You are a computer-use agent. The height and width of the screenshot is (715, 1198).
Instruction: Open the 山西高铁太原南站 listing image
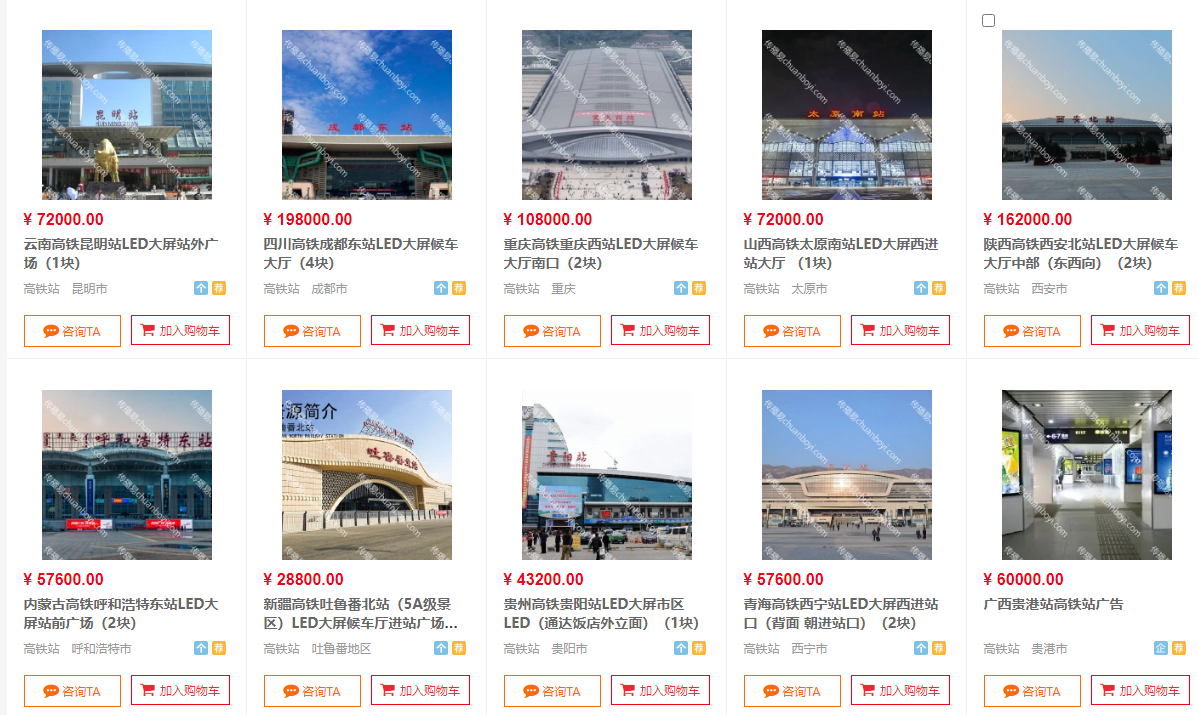click(x=846, y=114)
